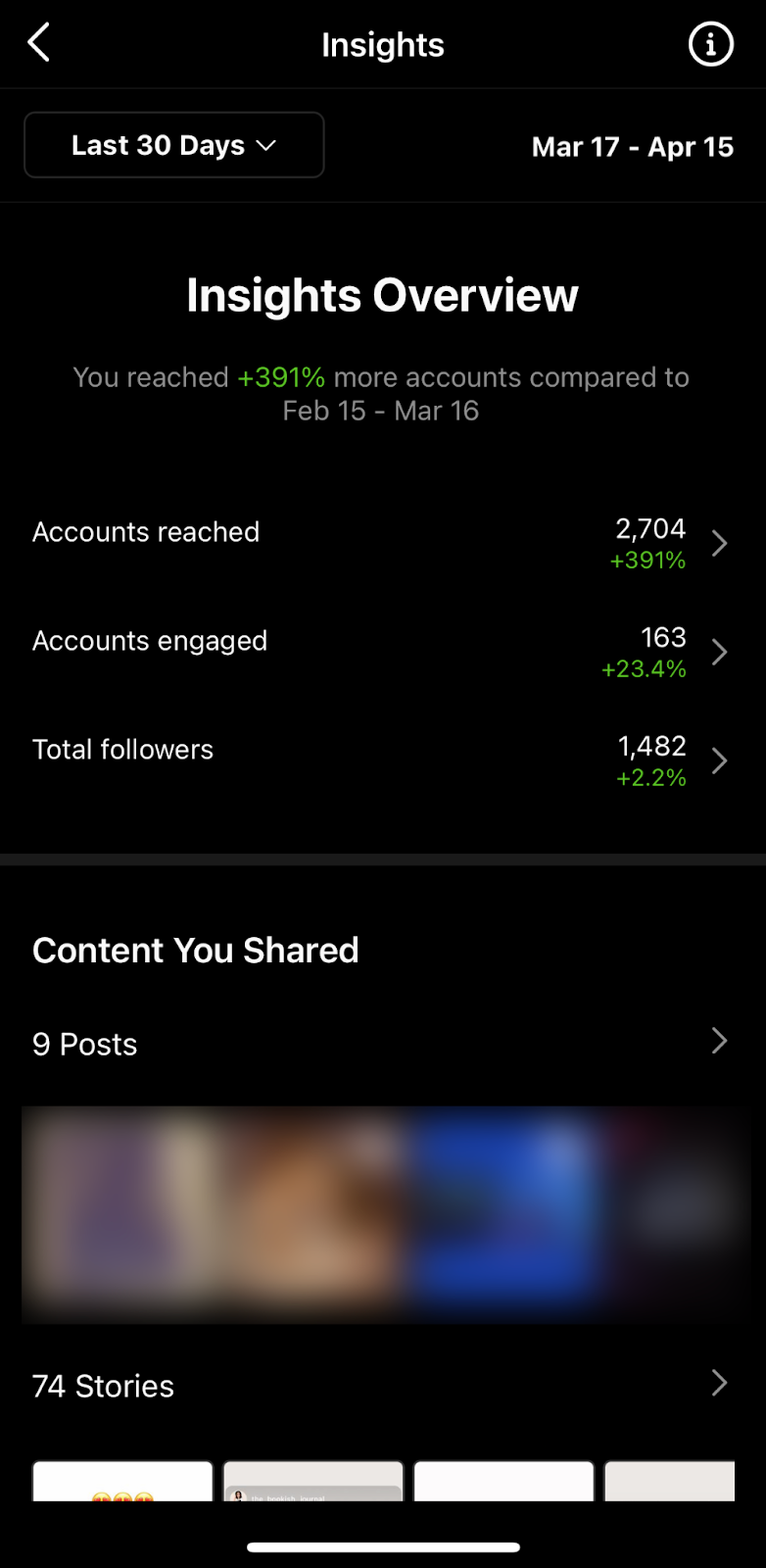This screenshot has height=1568, width=766.
Task: Open the Insights info icon
Action: coord(710,44)
